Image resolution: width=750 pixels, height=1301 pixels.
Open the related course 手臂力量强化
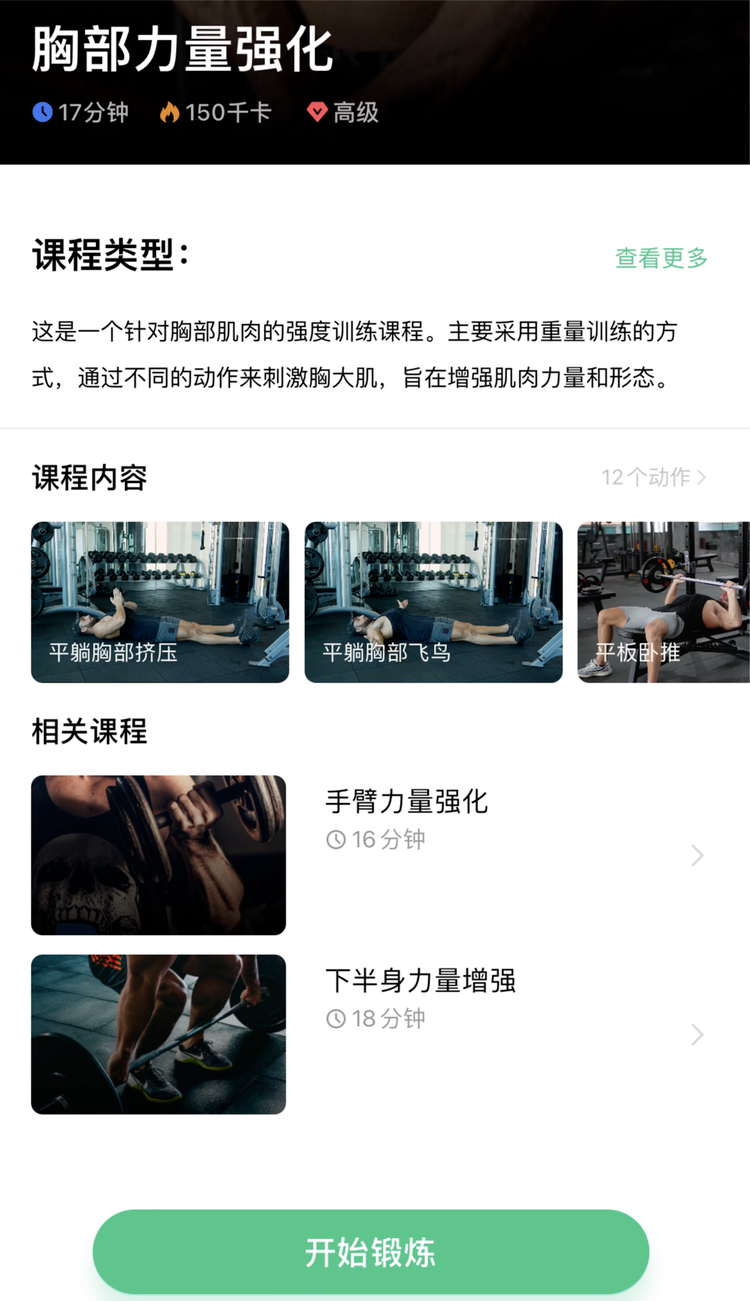[370, 855]
